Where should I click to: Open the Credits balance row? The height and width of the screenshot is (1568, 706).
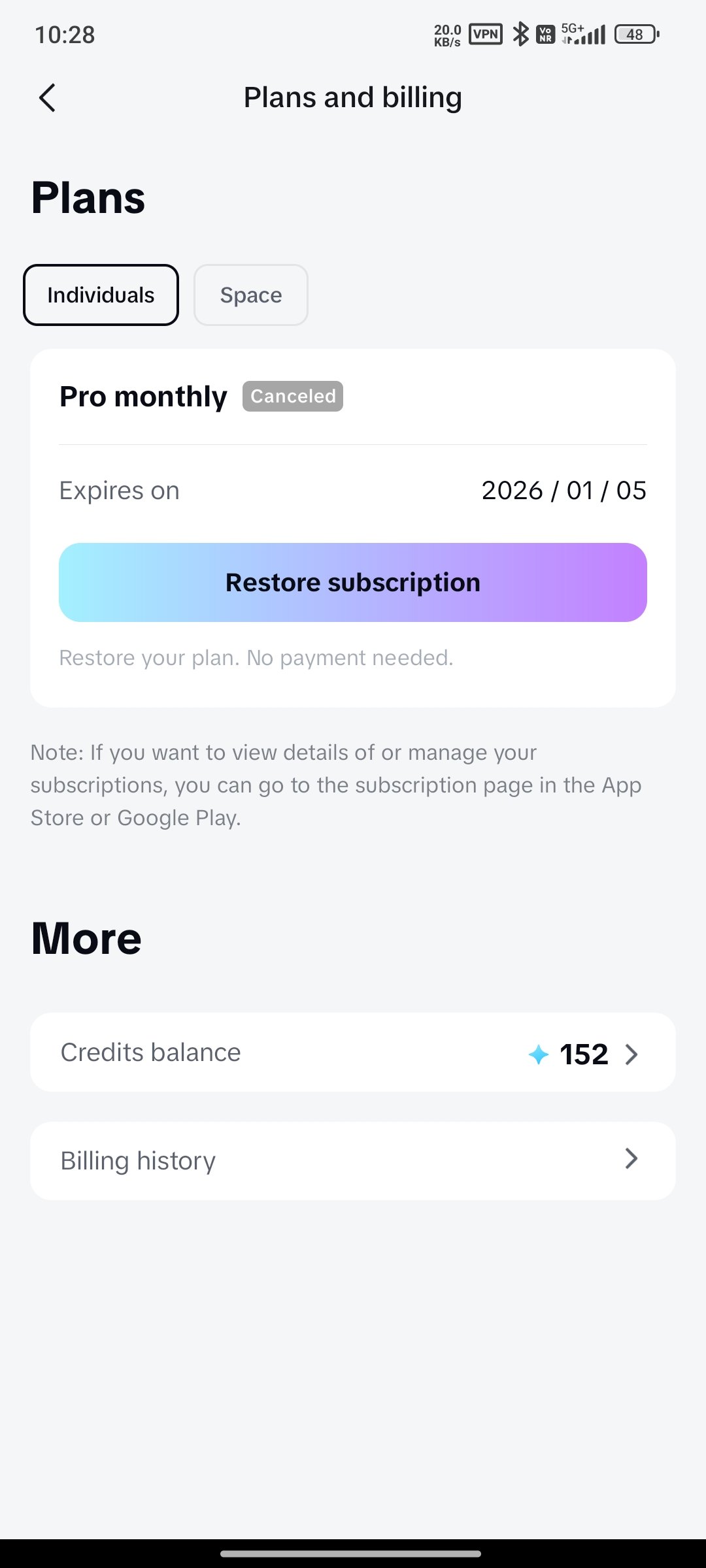point(353,1053)
